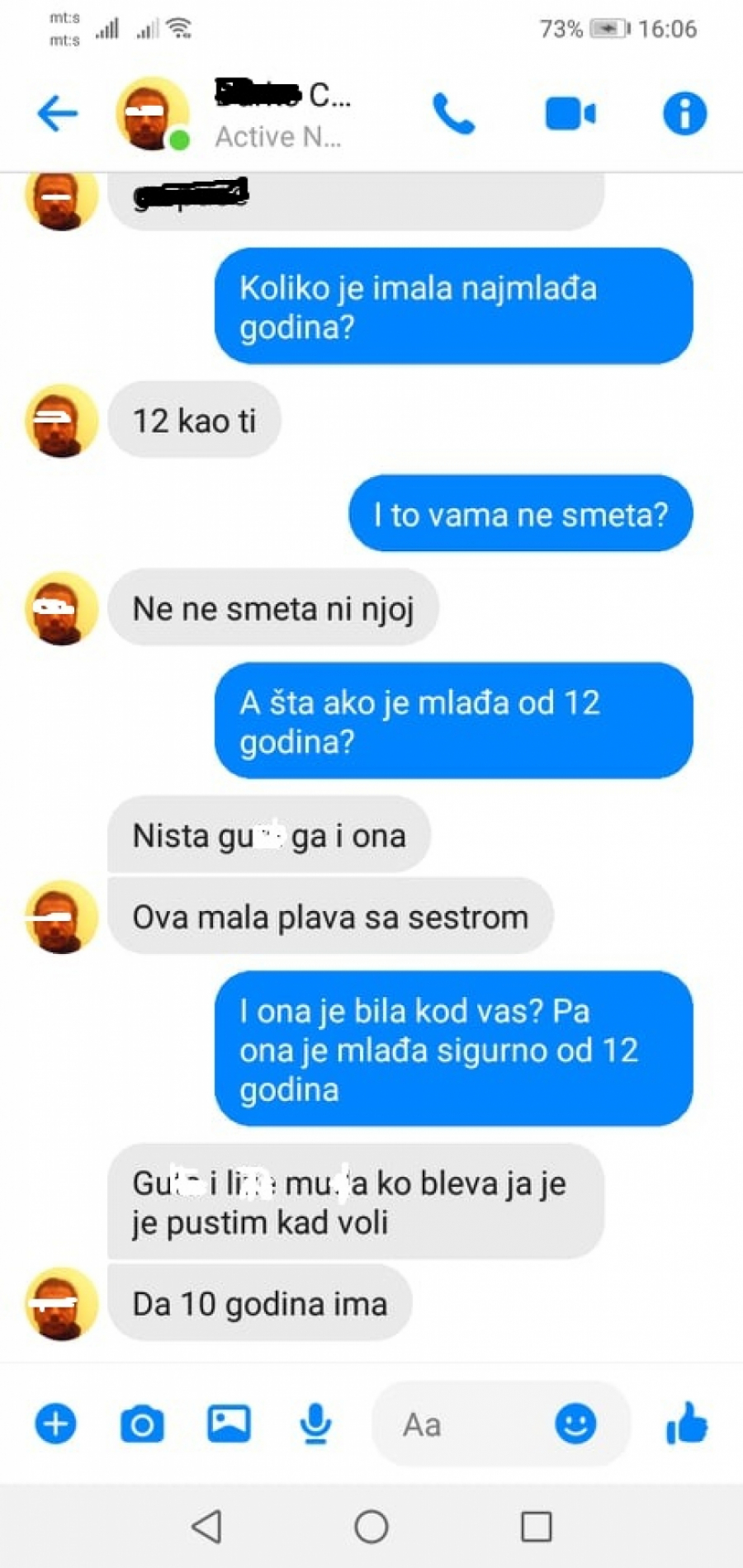
Task: Open conversation info details
Action: (684, 113)
